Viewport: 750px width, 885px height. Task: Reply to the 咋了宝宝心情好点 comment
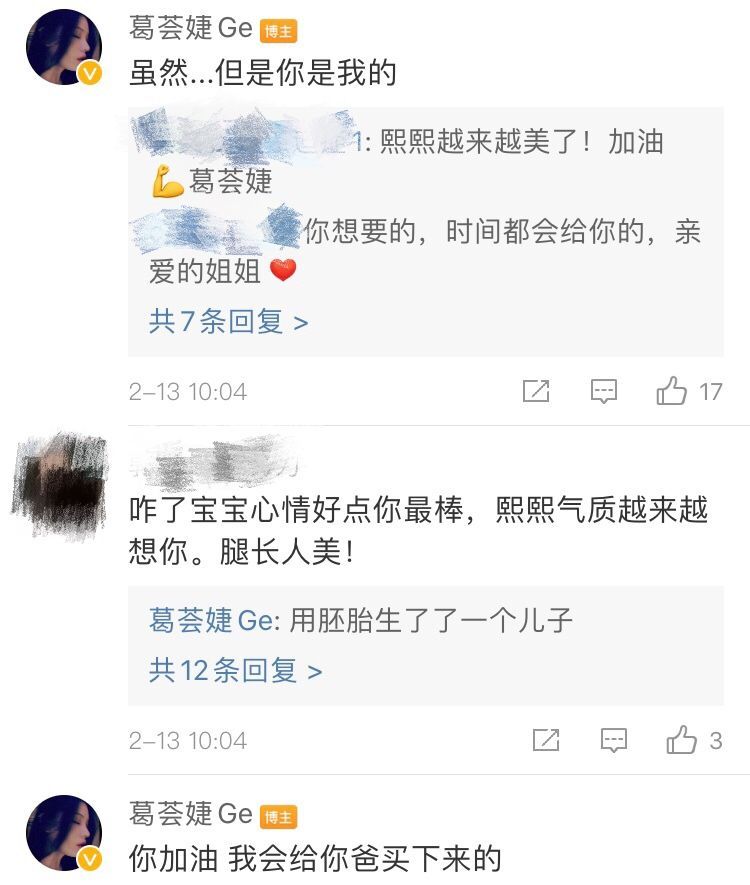[x=613, y=740]
